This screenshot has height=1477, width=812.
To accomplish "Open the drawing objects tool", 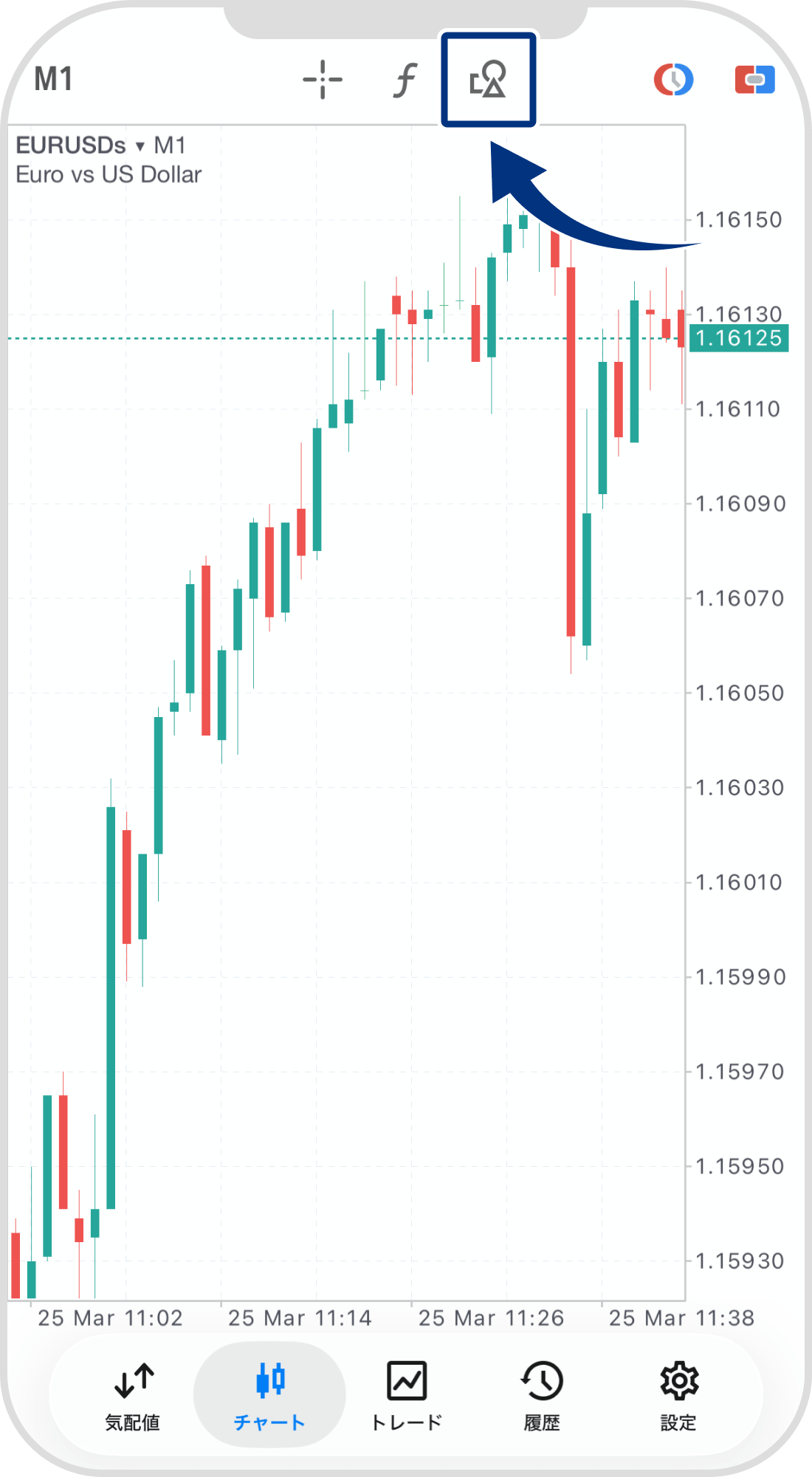I will pos(488,80).
